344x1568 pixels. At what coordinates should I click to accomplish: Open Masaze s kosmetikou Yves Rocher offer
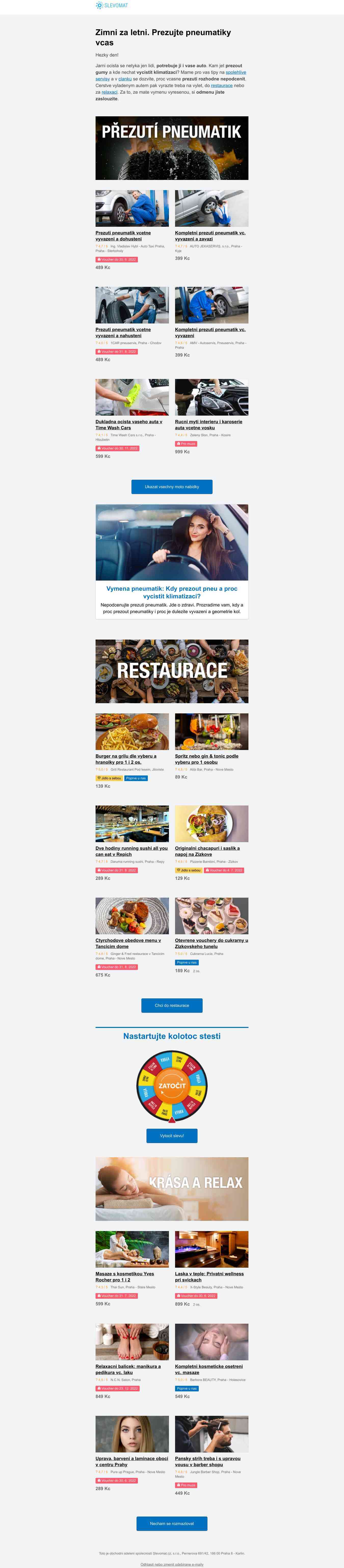pyautogui.click(x=124, y=1276)
